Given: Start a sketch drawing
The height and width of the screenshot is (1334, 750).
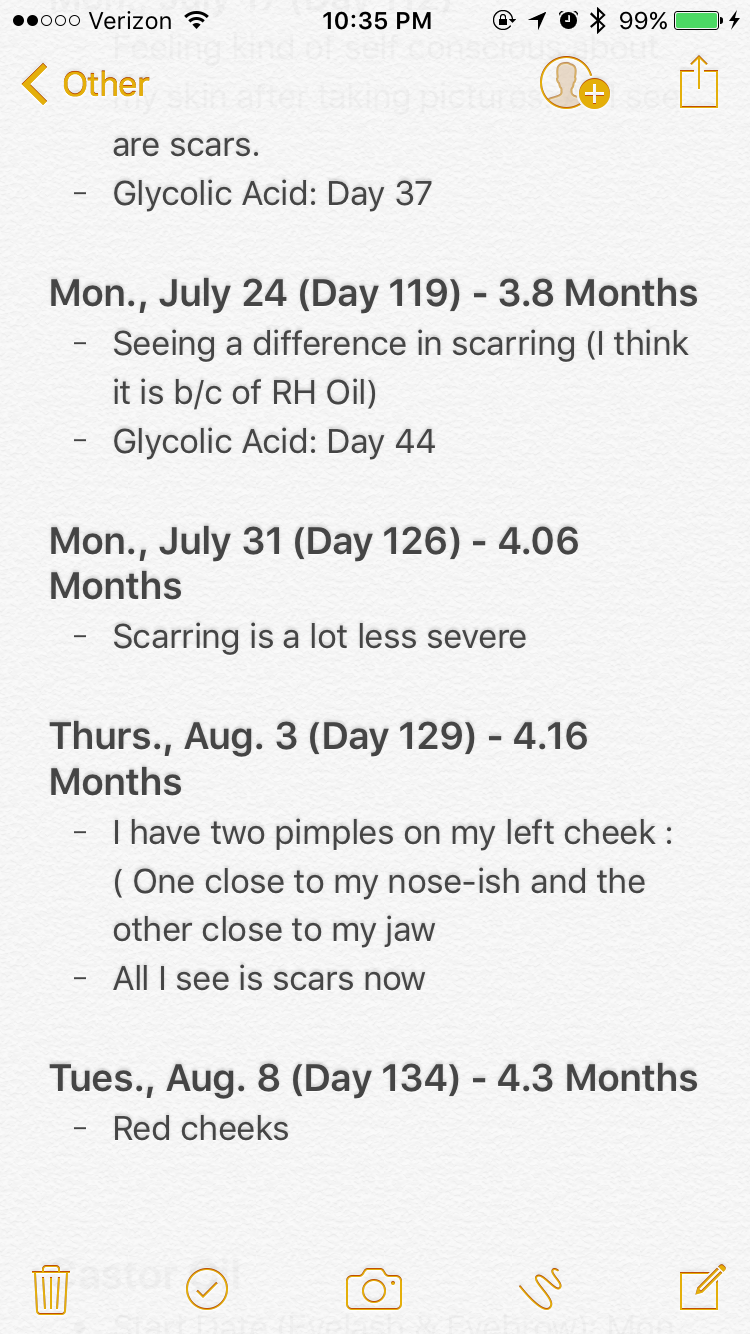Looking at the screenshot, I should point(540,1289).
